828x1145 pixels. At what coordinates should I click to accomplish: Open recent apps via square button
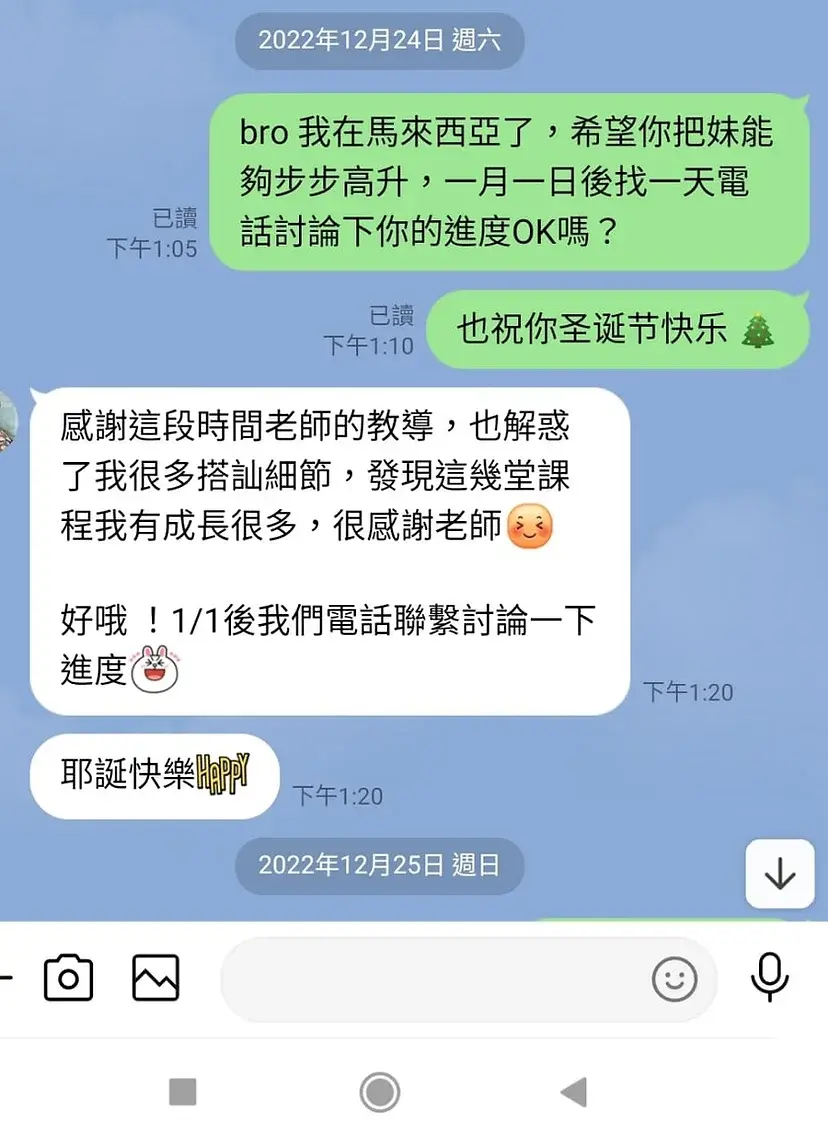pos(183,1092)
